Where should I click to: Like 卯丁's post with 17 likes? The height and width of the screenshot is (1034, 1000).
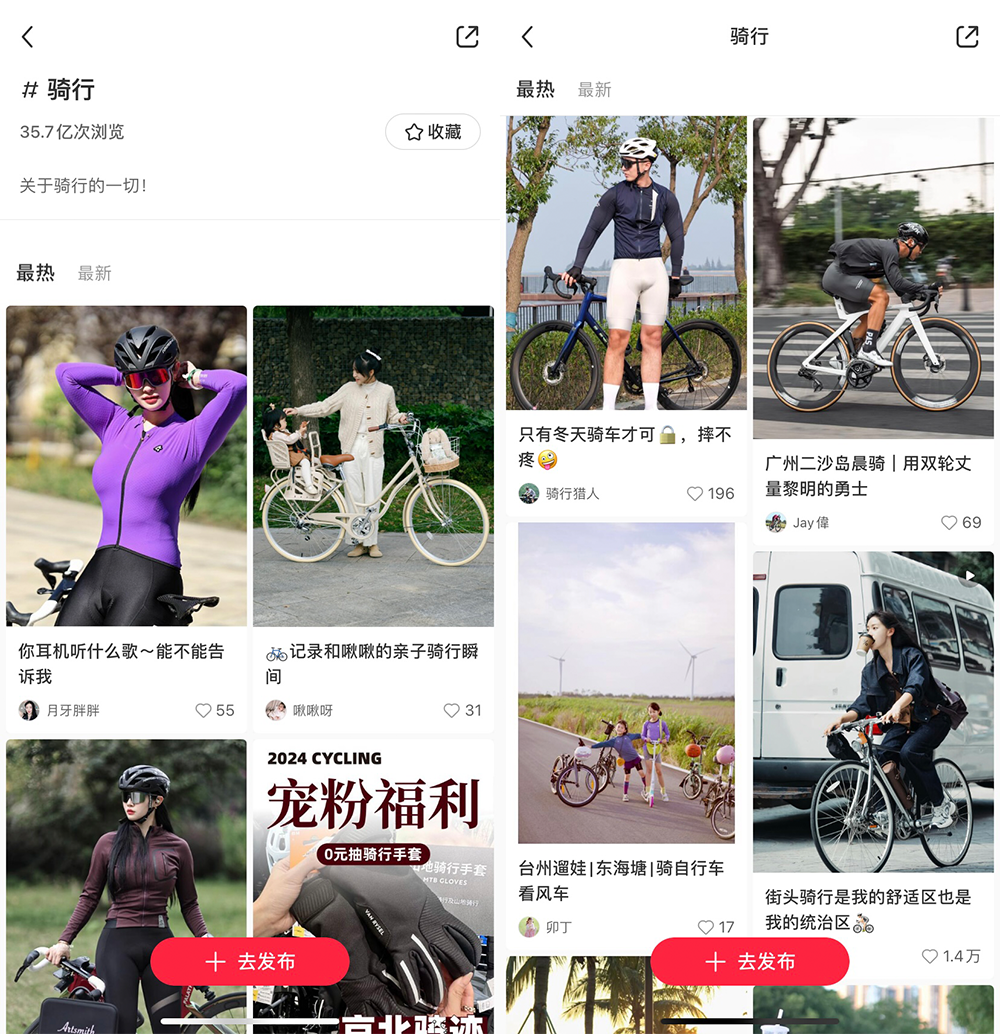(706, 927)
